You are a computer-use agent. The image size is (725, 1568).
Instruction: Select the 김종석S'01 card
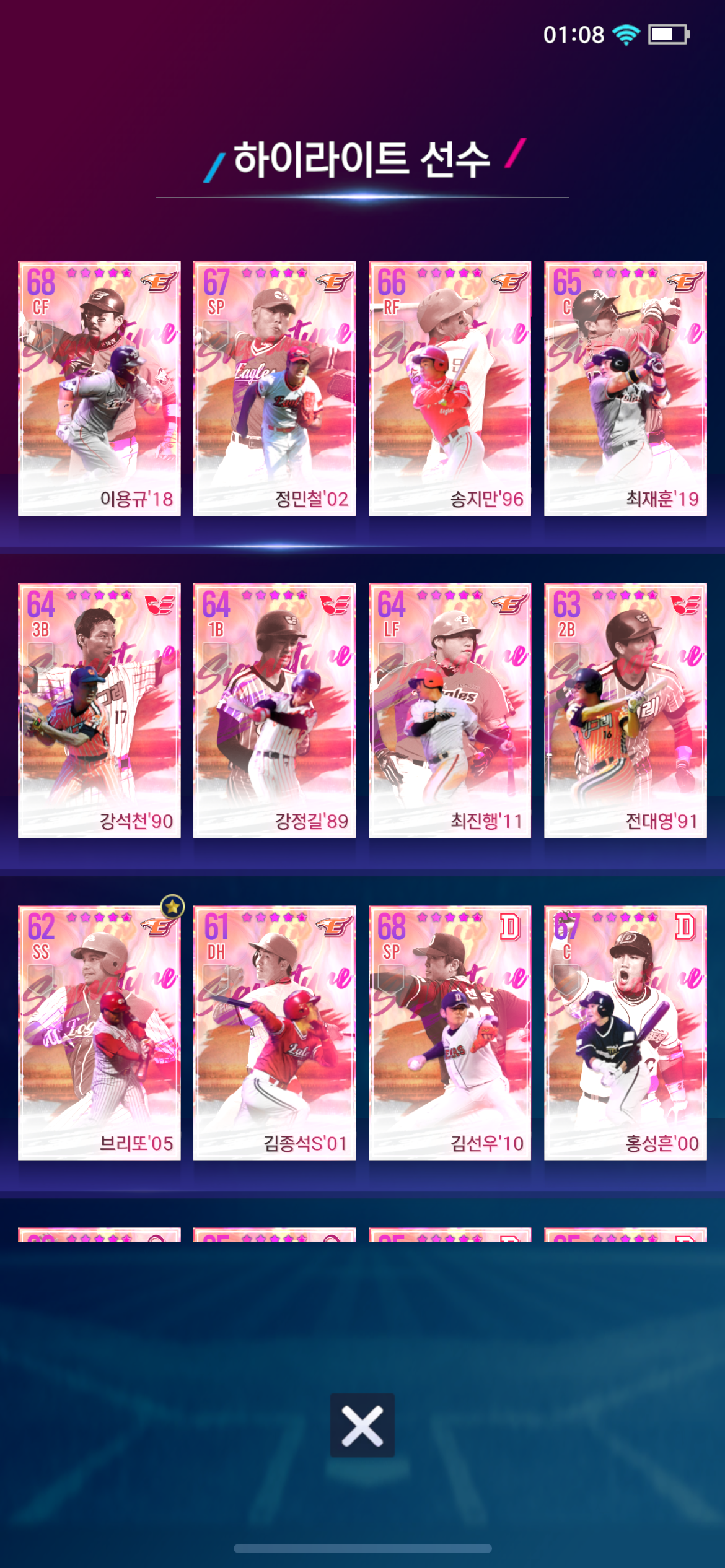[275, 1032]
